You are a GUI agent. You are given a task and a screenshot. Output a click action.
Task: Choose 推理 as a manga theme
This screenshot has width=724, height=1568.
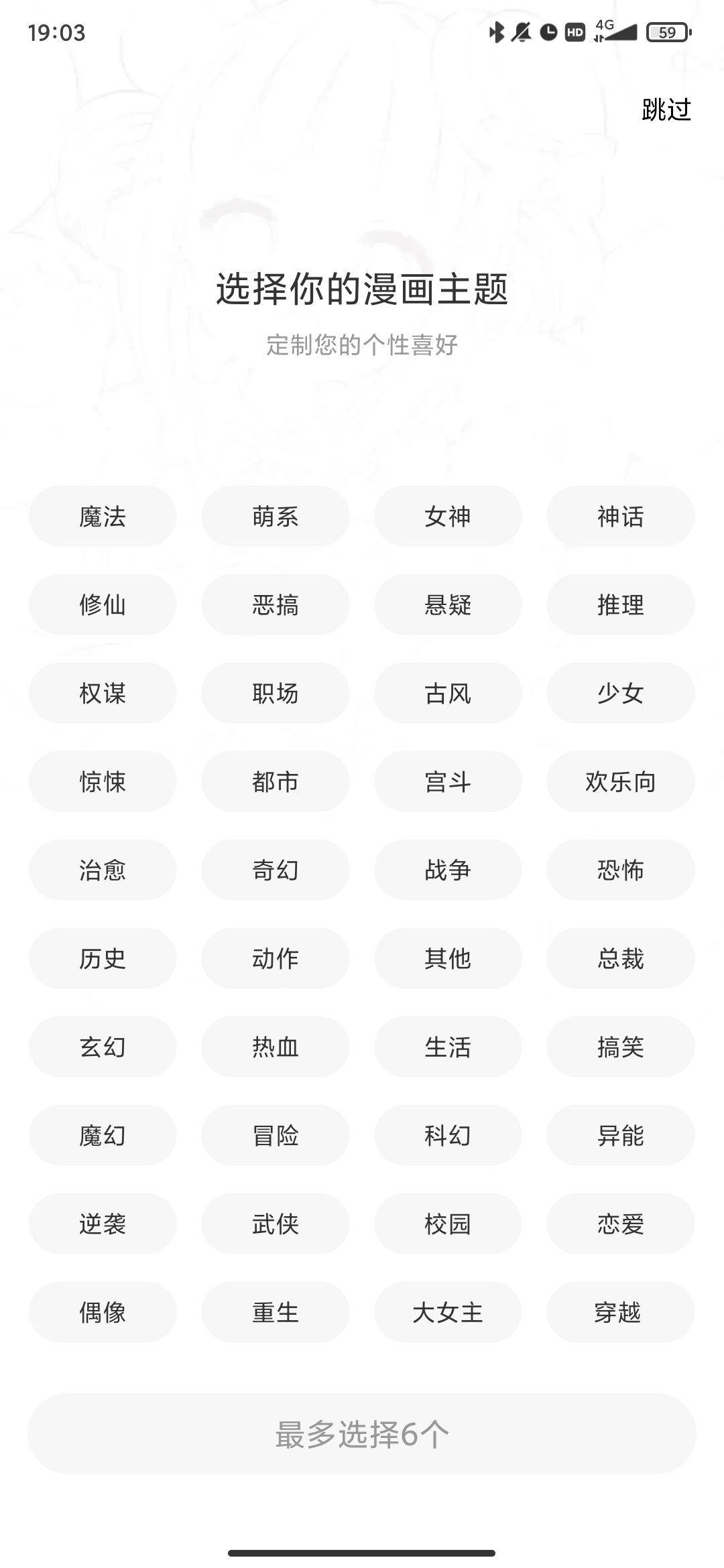pyautogui.click(x=621, y=604)
